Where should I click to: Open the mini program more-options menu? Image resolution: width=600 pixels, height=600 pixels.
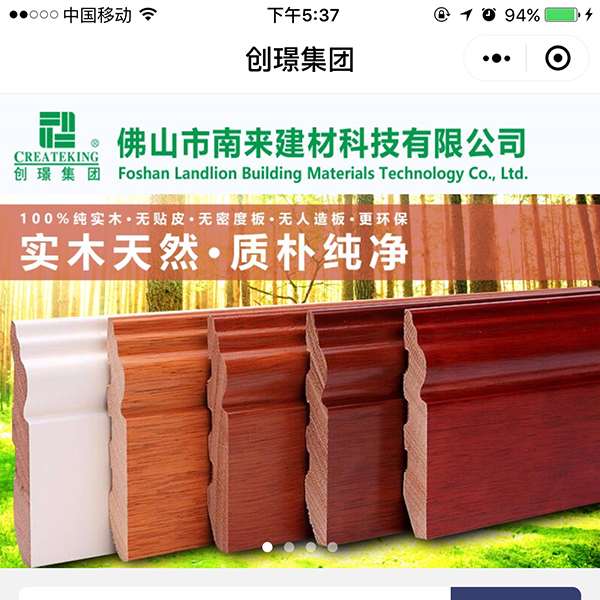(496, 59)
